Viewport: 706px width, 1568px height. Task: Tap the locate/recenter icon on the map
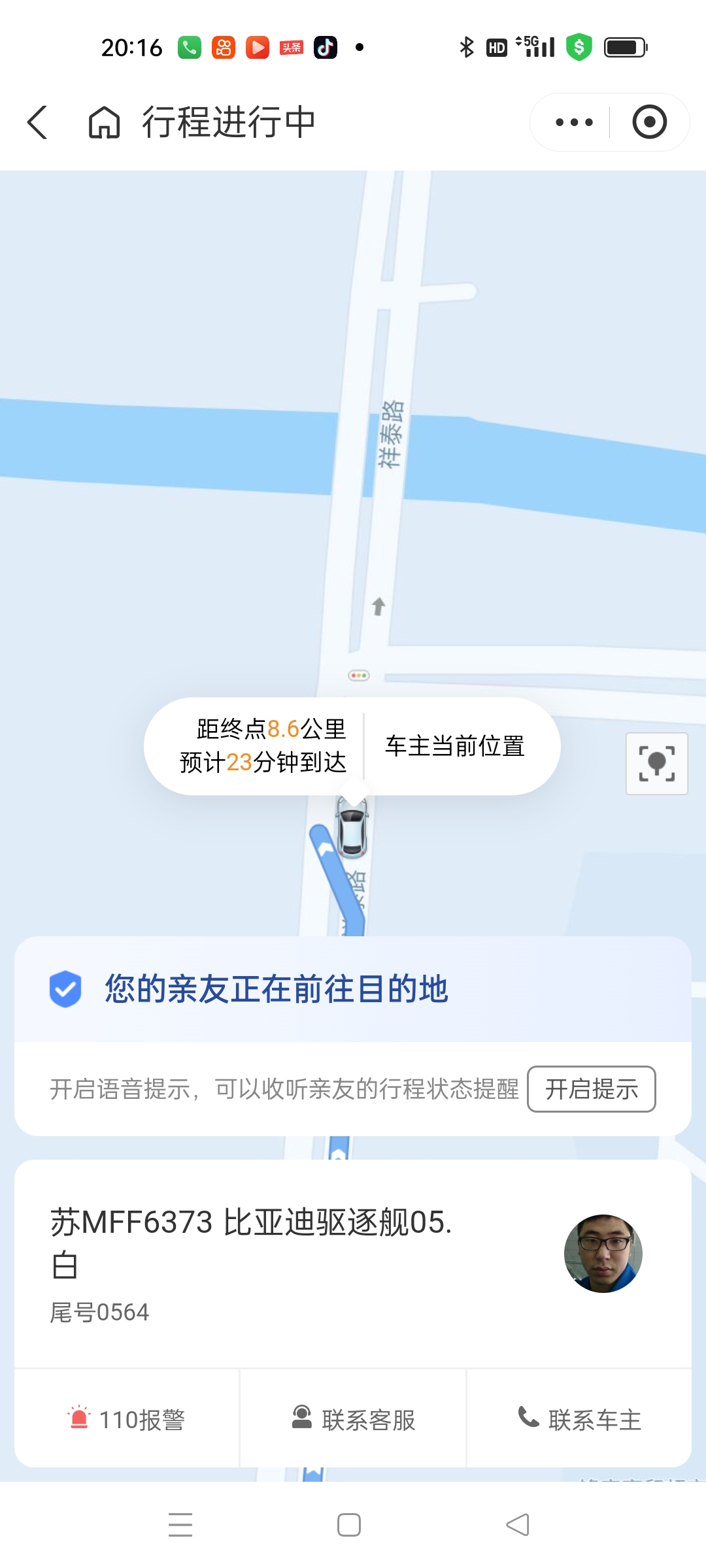[656, 764]
